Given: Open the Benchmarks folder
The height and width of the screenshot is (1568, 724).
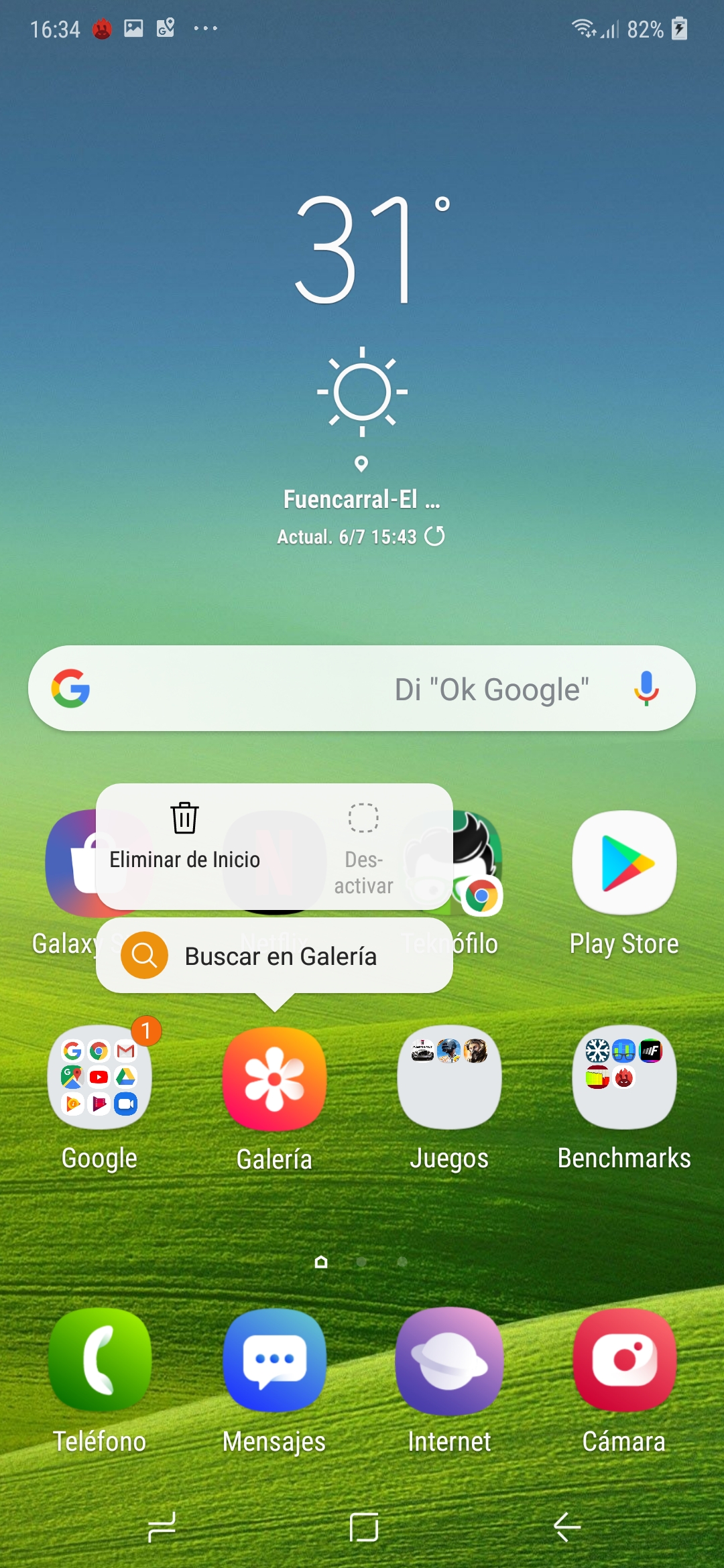Looking at the screenshot, I should (x=624, y=1098).
